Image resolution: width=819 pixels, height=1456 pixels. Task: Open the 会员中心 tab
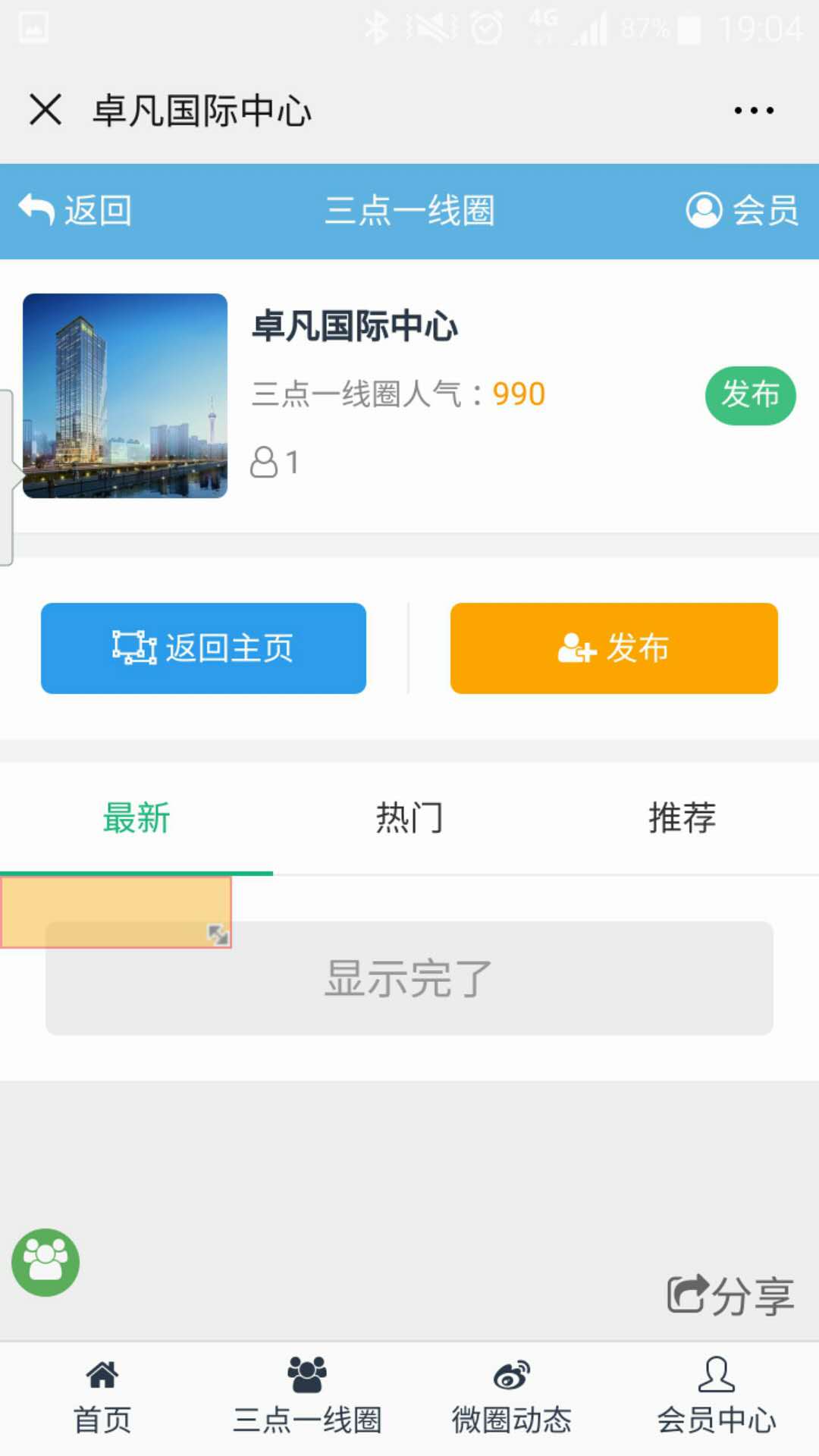[x=717, y=1398]
